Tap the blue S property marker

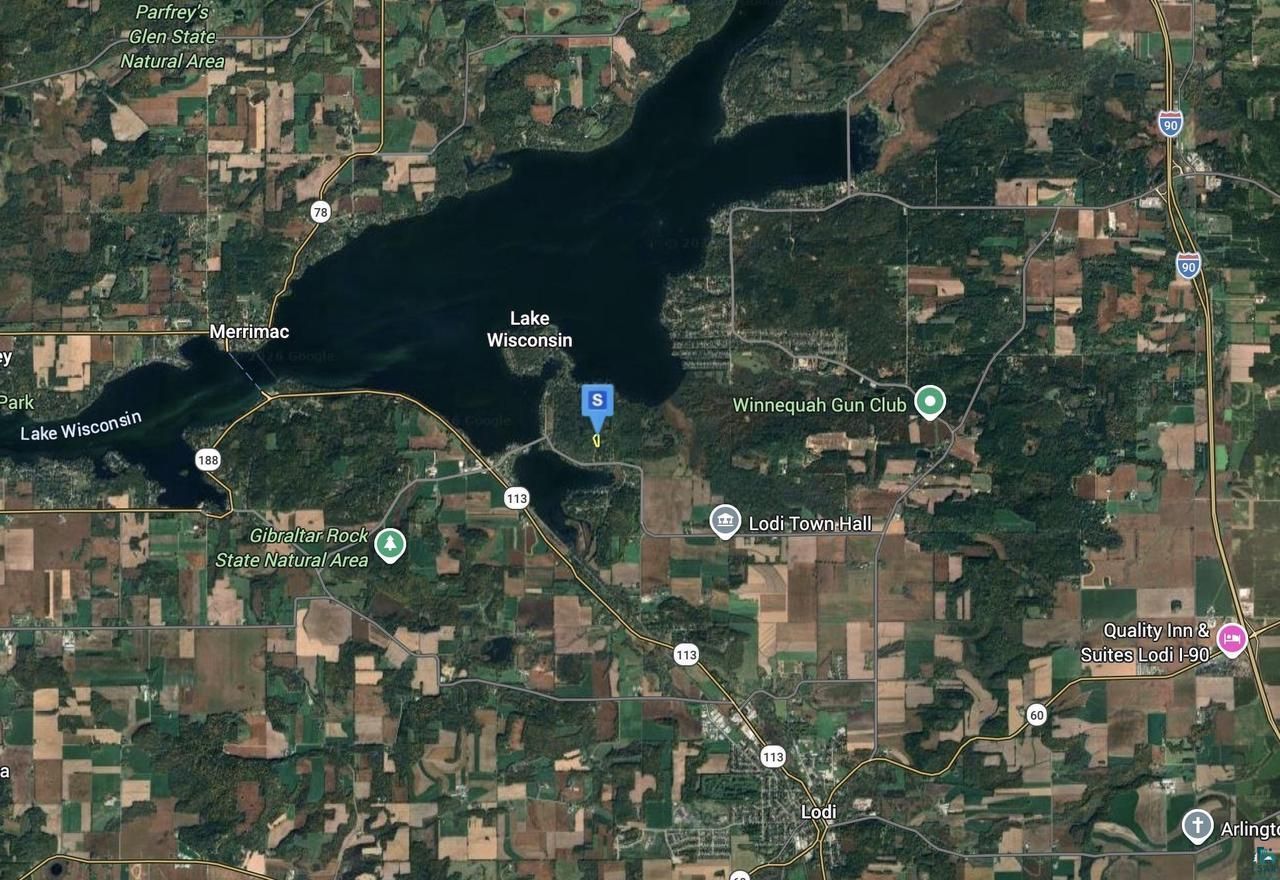pyautogui.click(x=597, y=400)
